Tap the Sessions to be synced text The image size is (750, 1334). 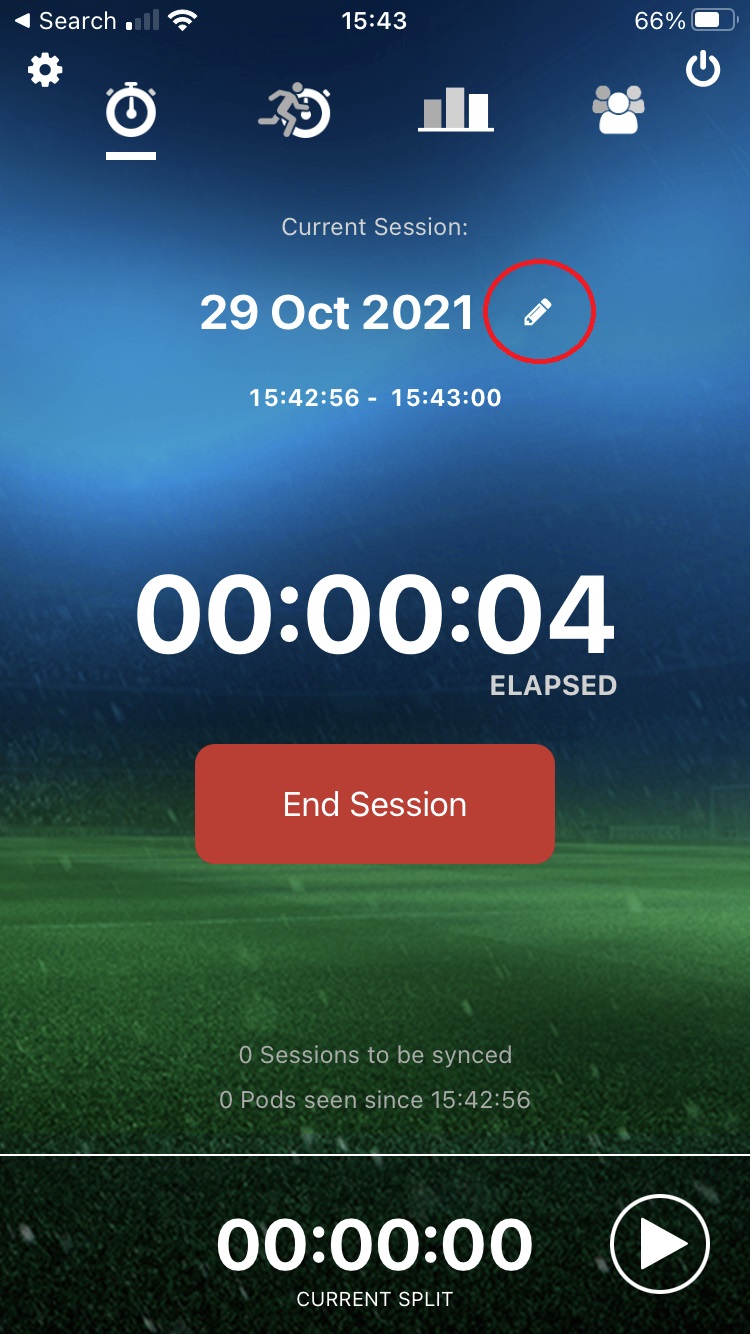click(375, 1055)
